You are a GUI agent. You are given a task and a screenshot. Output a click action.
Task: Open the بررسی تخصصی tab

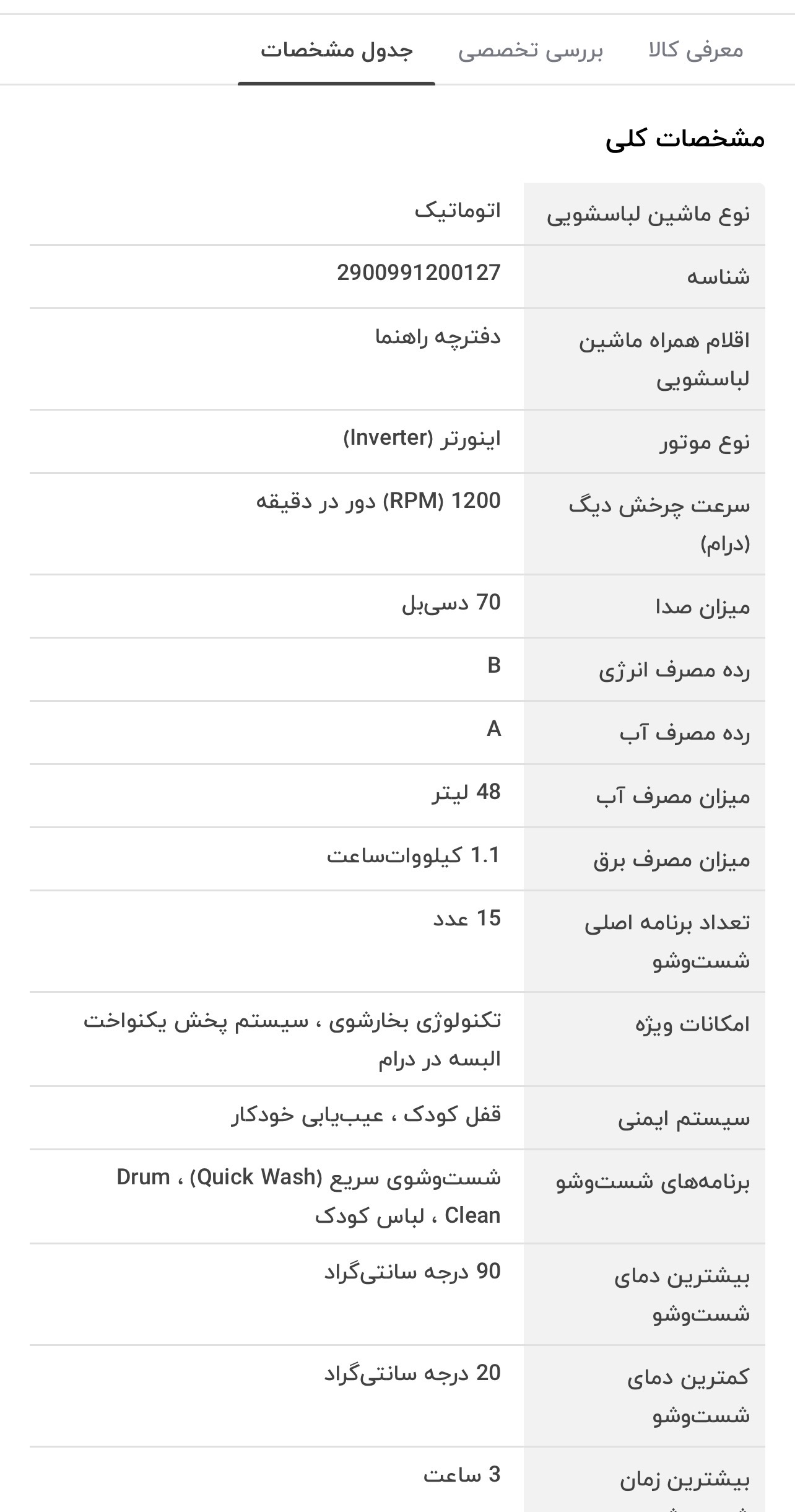coord(531,50)
